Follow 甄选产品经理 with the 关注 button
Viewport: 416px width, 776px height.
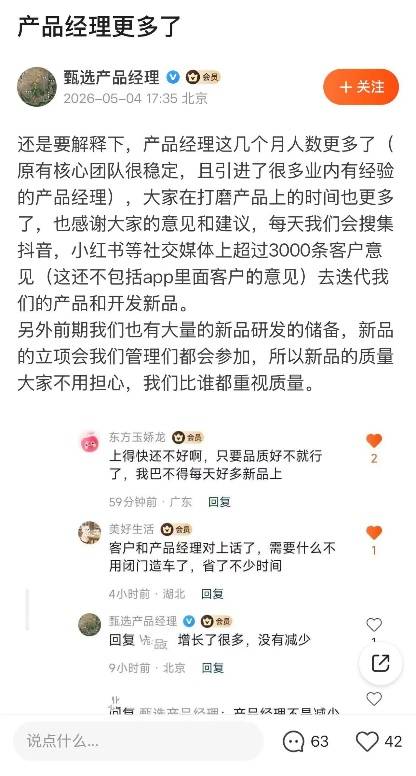click(361, 87)
